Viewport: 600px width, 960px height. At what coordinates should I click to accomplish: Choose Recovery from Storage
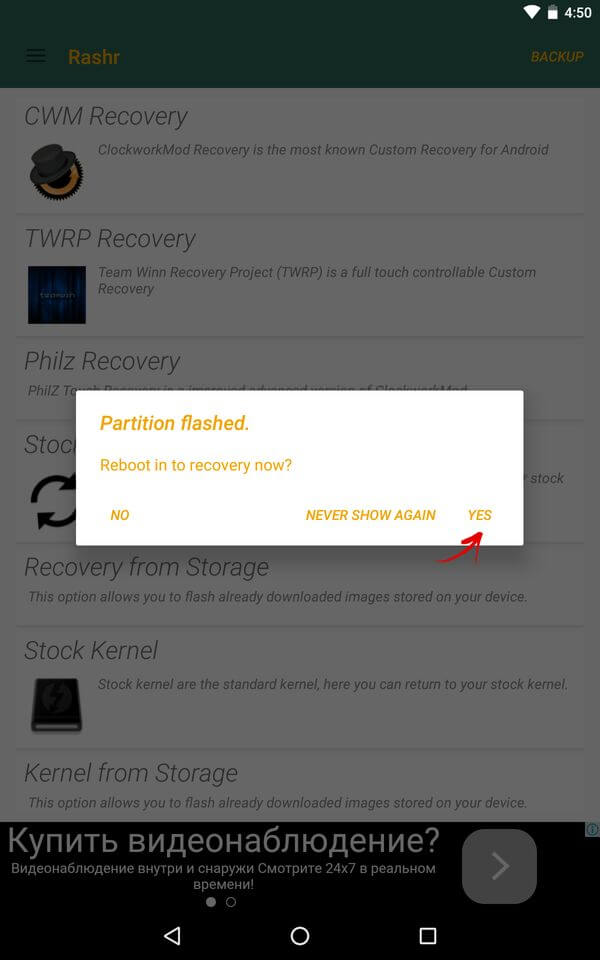(300, 580)
